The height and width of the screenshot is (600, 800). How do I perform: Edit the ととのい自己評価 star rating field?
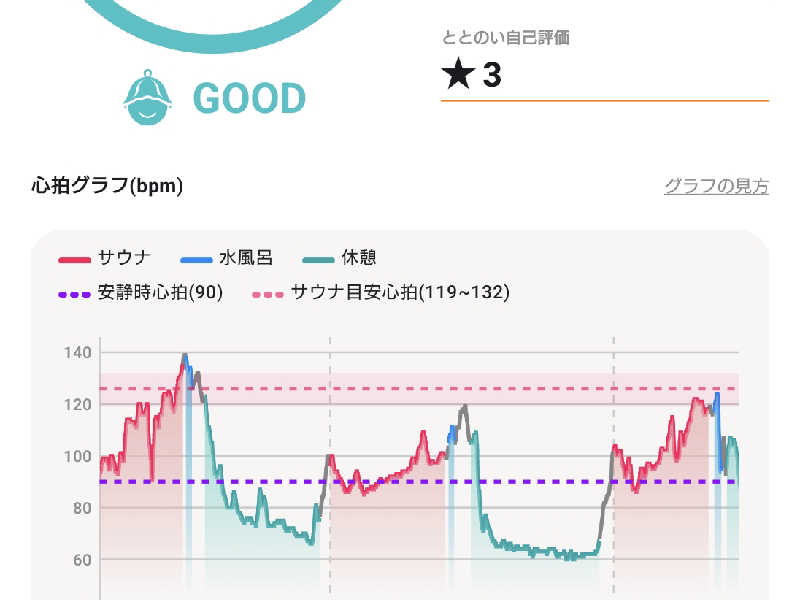tap(604, 76)
